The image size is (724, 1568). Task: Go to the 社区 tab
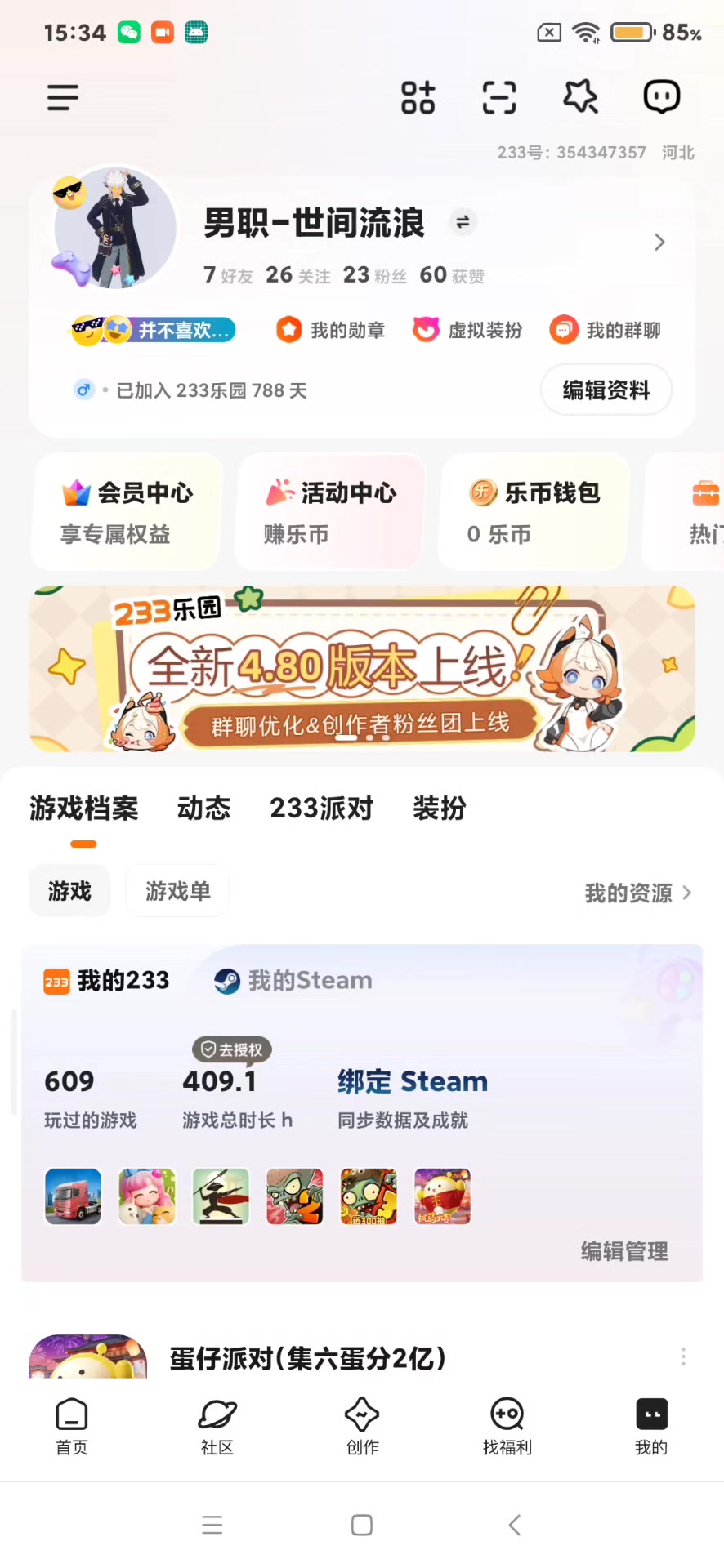click(217, 1426)
